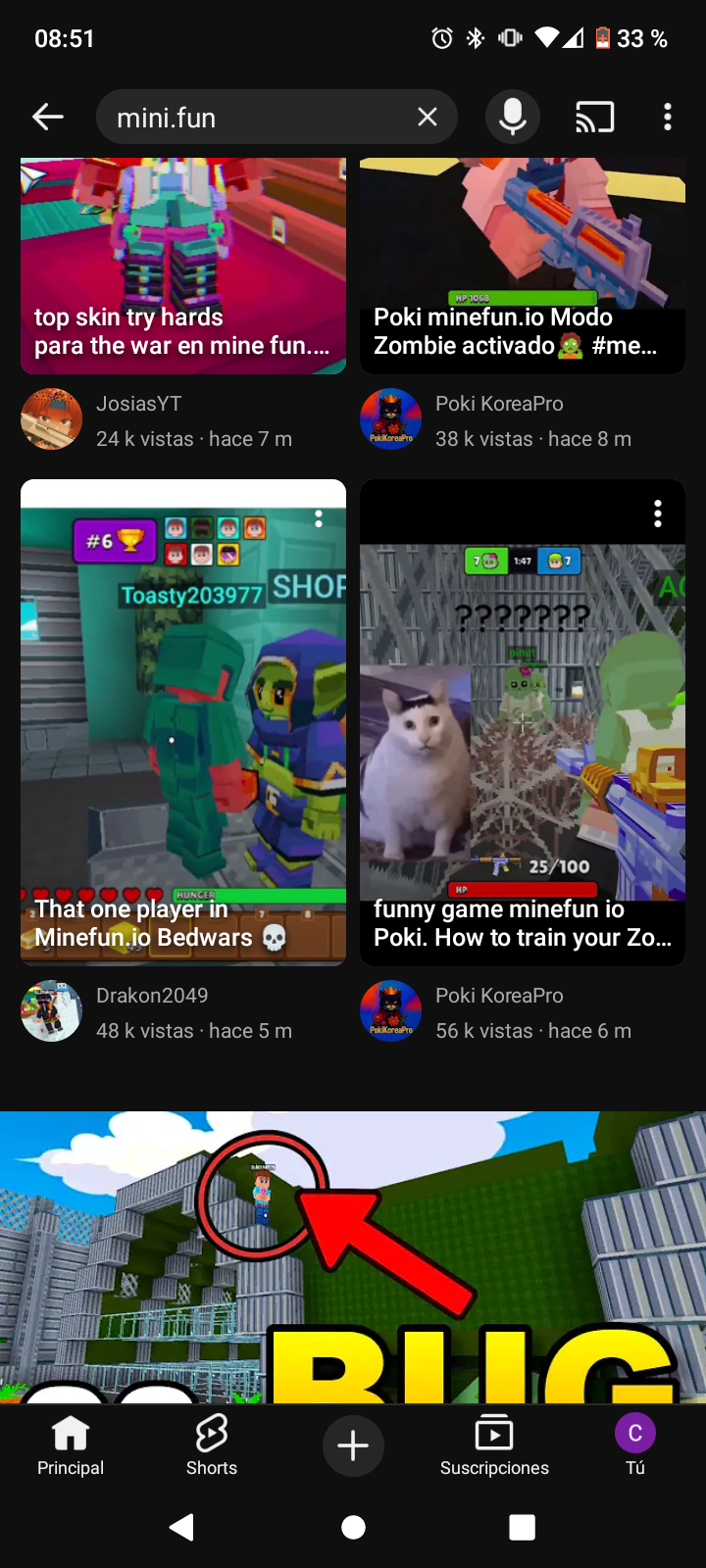The width and height of the screenshot is (706, 1568).
Task: Open the short 'top skin try hards'
Action: [183, 265]
